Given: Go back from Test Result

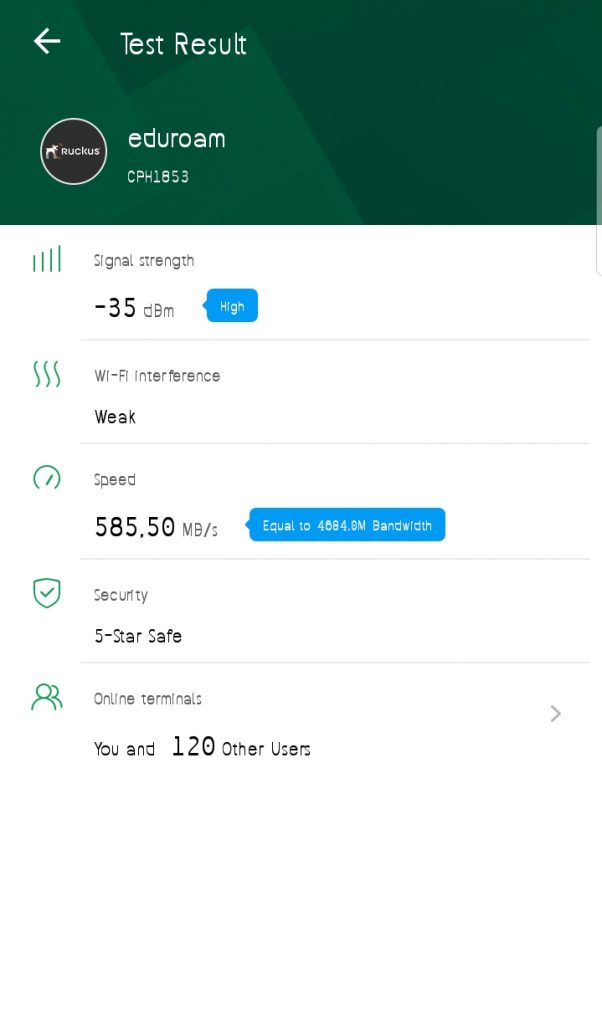Looking at the screenshot, I should [x=47, y=42].
